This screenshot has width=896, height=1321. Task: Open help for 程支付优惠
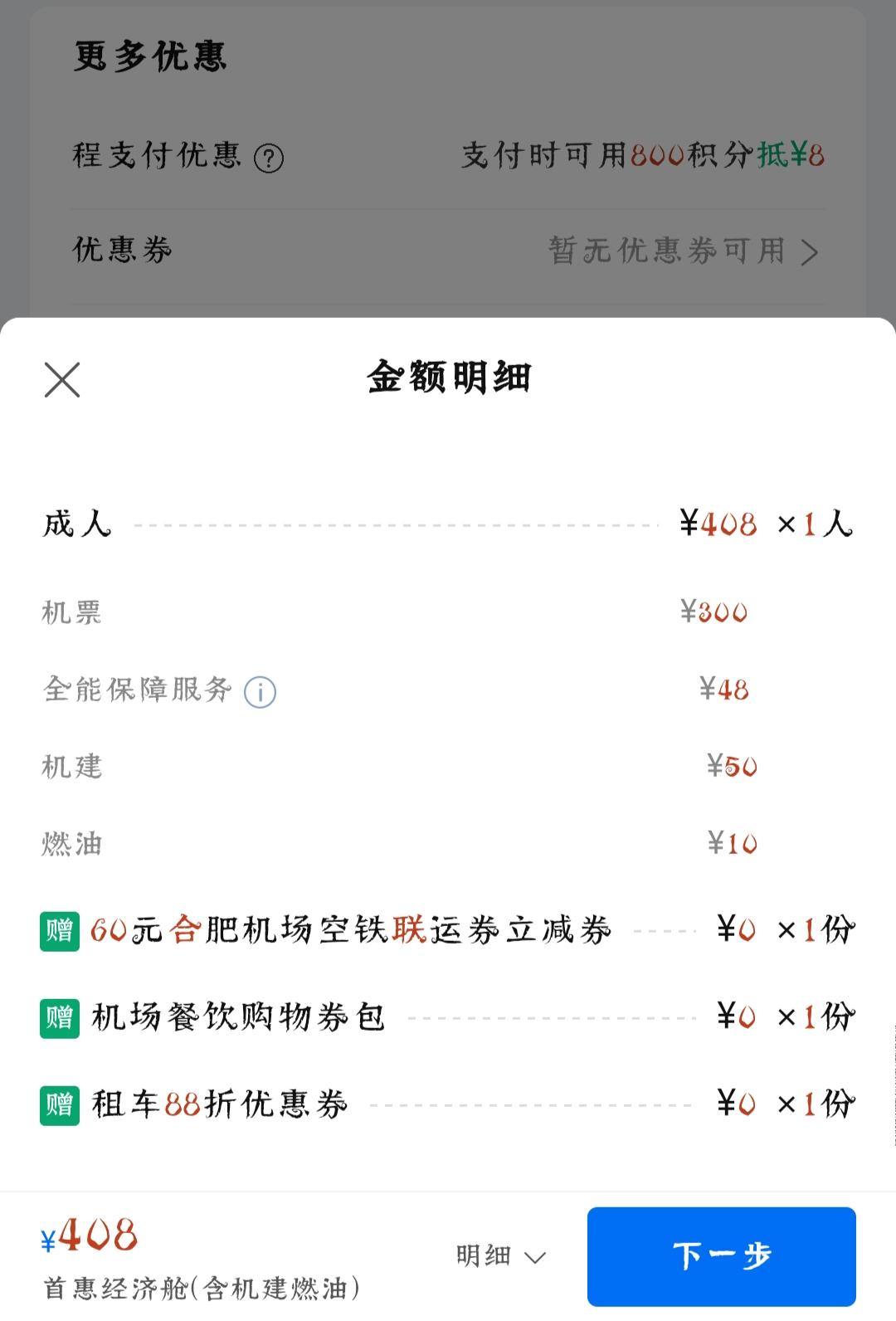pos(269,158)
